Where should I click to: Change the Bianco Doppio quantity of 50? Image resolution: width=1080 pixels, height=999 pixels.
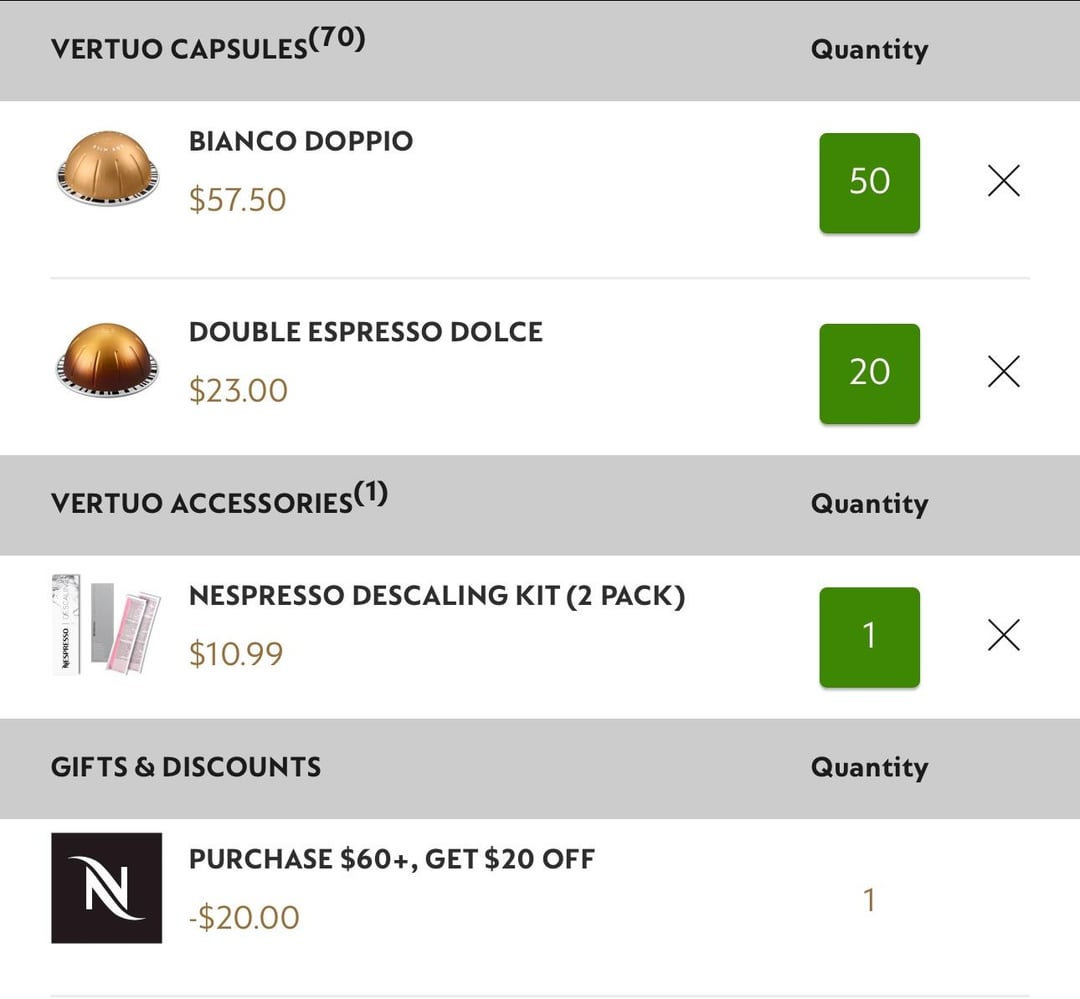(869, 183)
